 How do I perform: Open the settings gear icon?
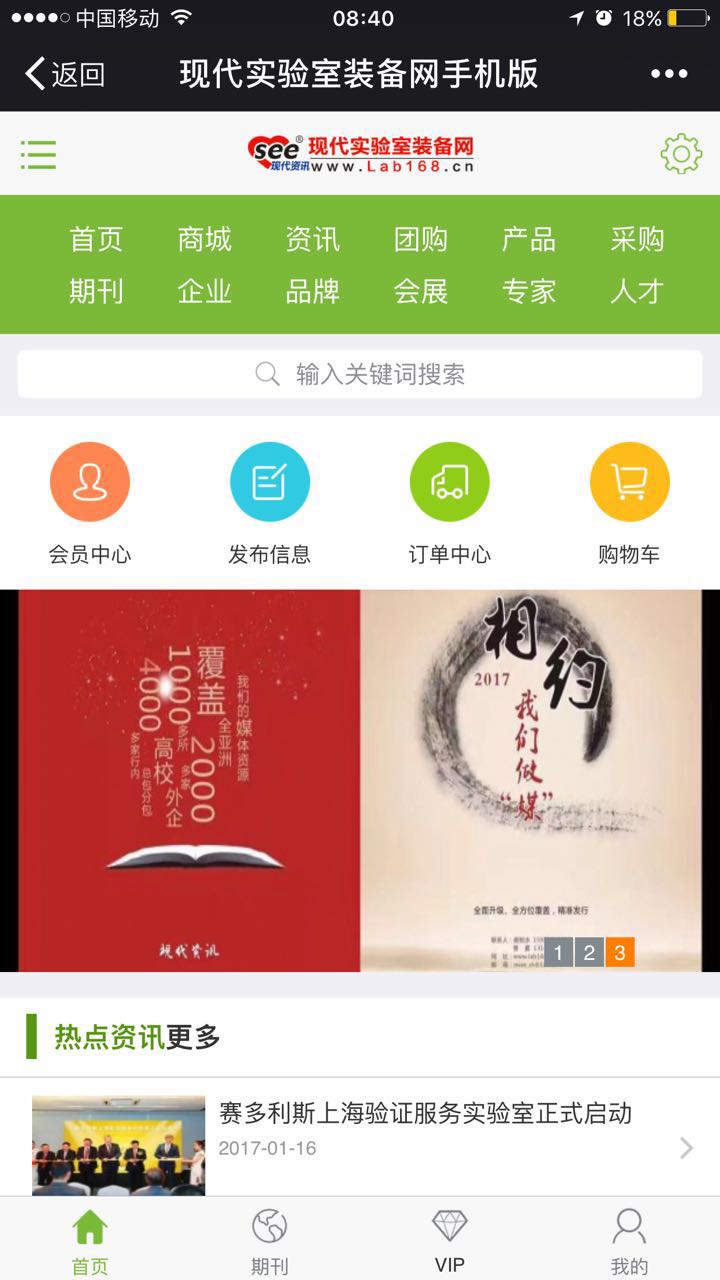point(681,154)
